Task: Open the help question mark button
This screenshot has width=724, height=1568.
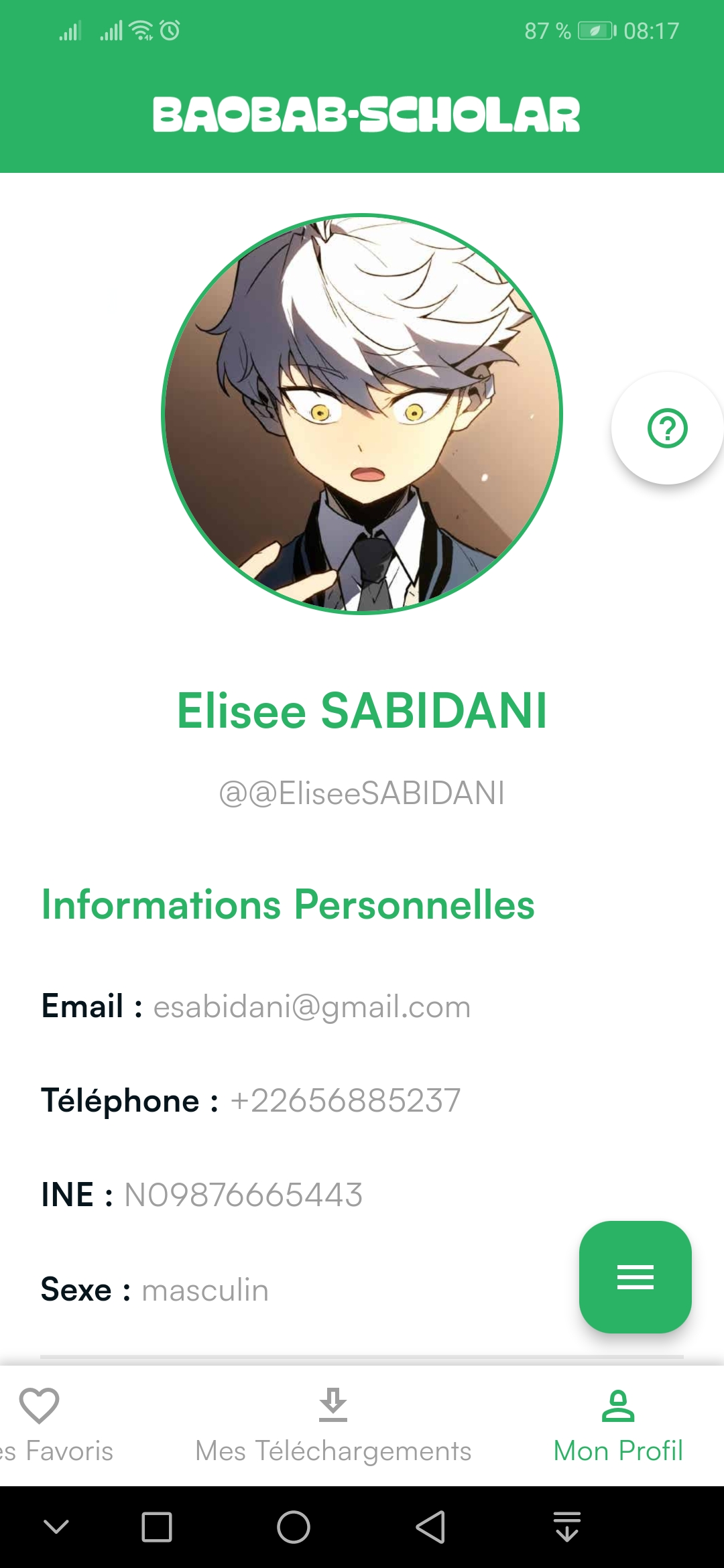Action: (667, 428)
